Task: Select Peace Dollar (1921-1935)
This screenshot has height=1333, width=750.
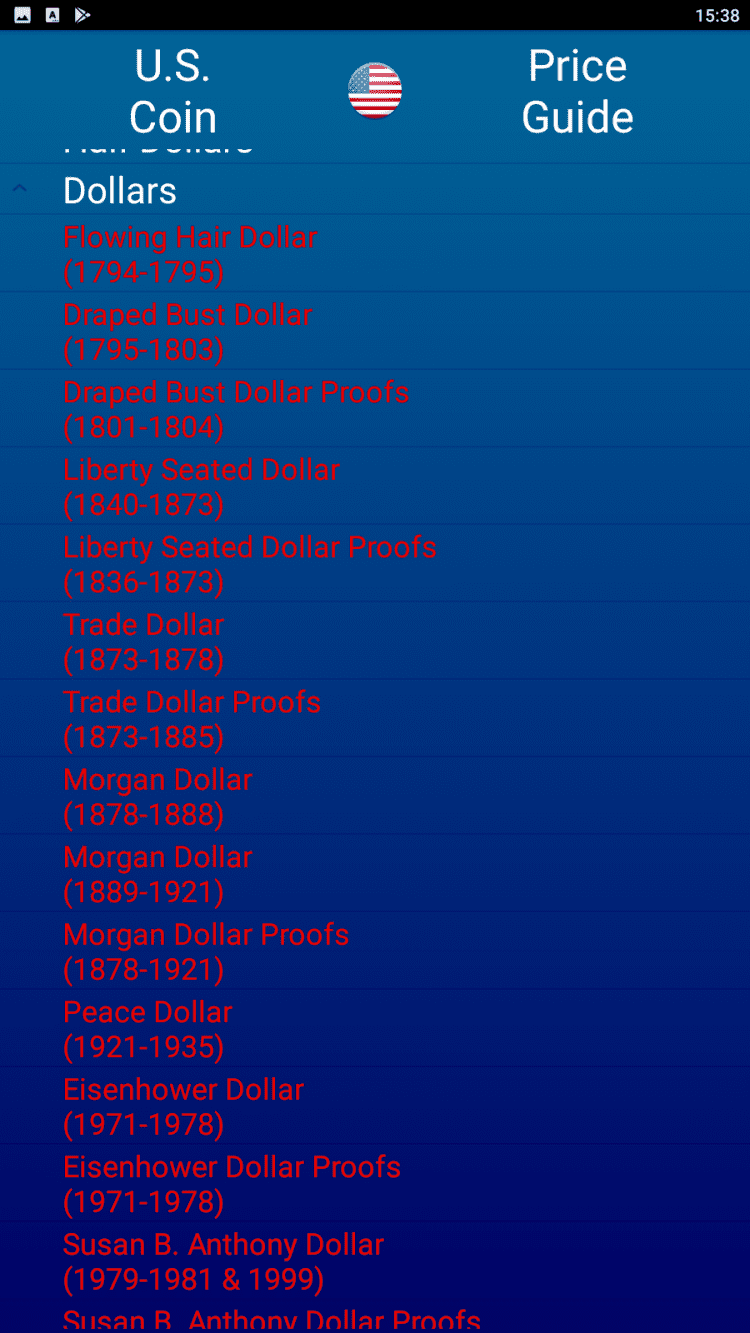Action: point(148,1029)
